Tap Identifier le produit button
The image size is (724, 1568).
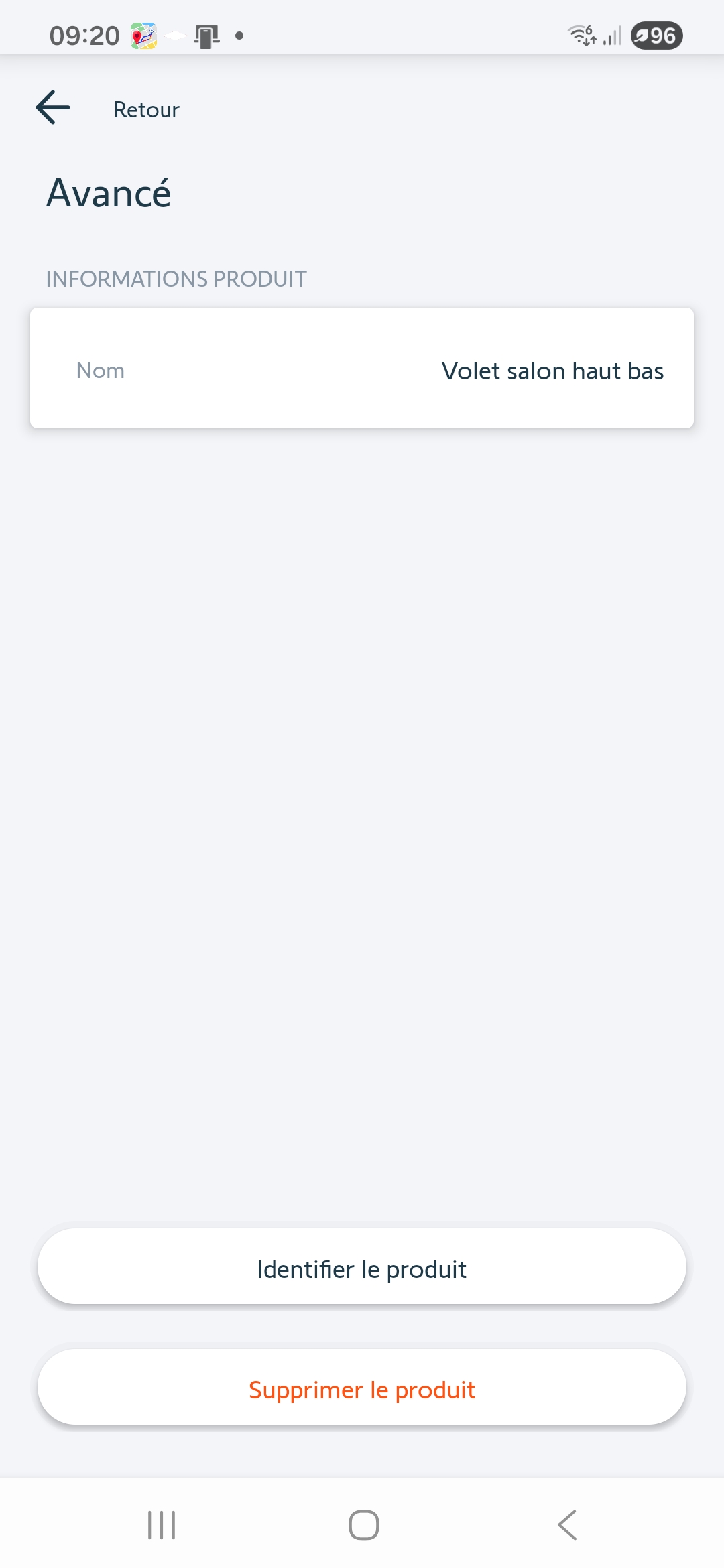(x=362, y=1268)
